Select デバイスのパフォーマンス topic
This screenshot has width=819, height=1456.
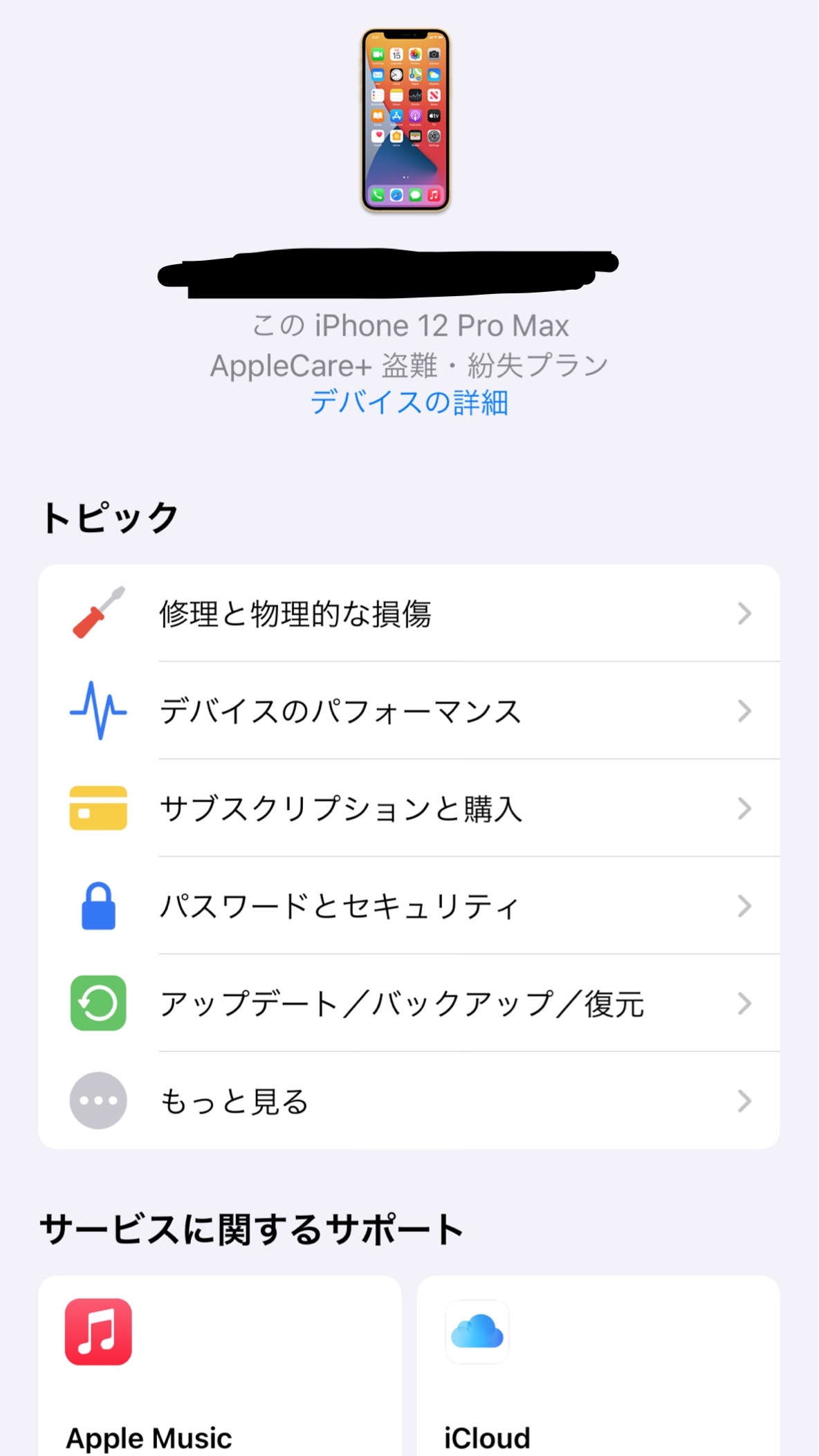point(409,711)
